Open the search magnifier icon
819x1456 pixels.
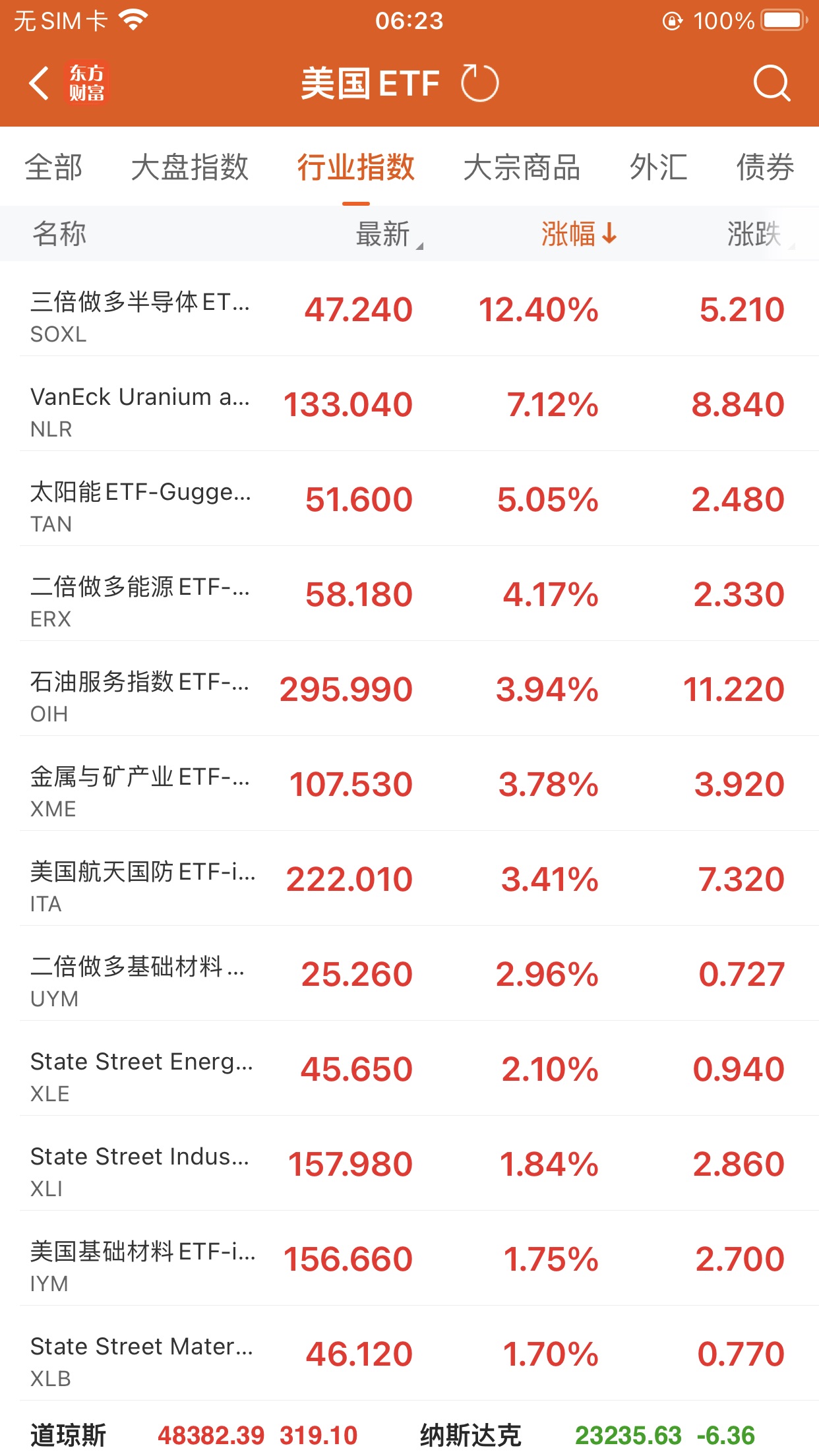click(x=771, y=84)
